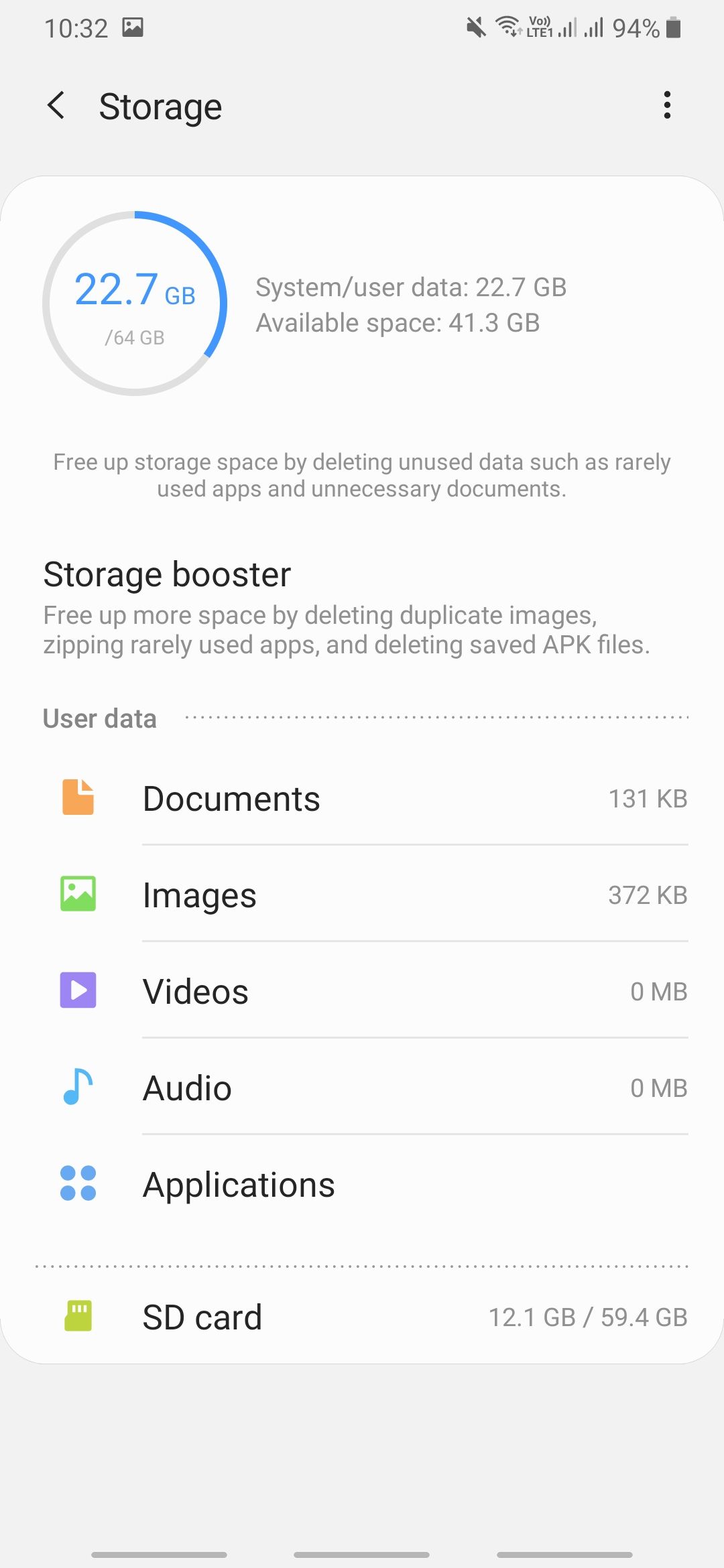The height and width of the screenshot is (1568, 724).
Task: Open the Videos category
Action: point(362,992)
